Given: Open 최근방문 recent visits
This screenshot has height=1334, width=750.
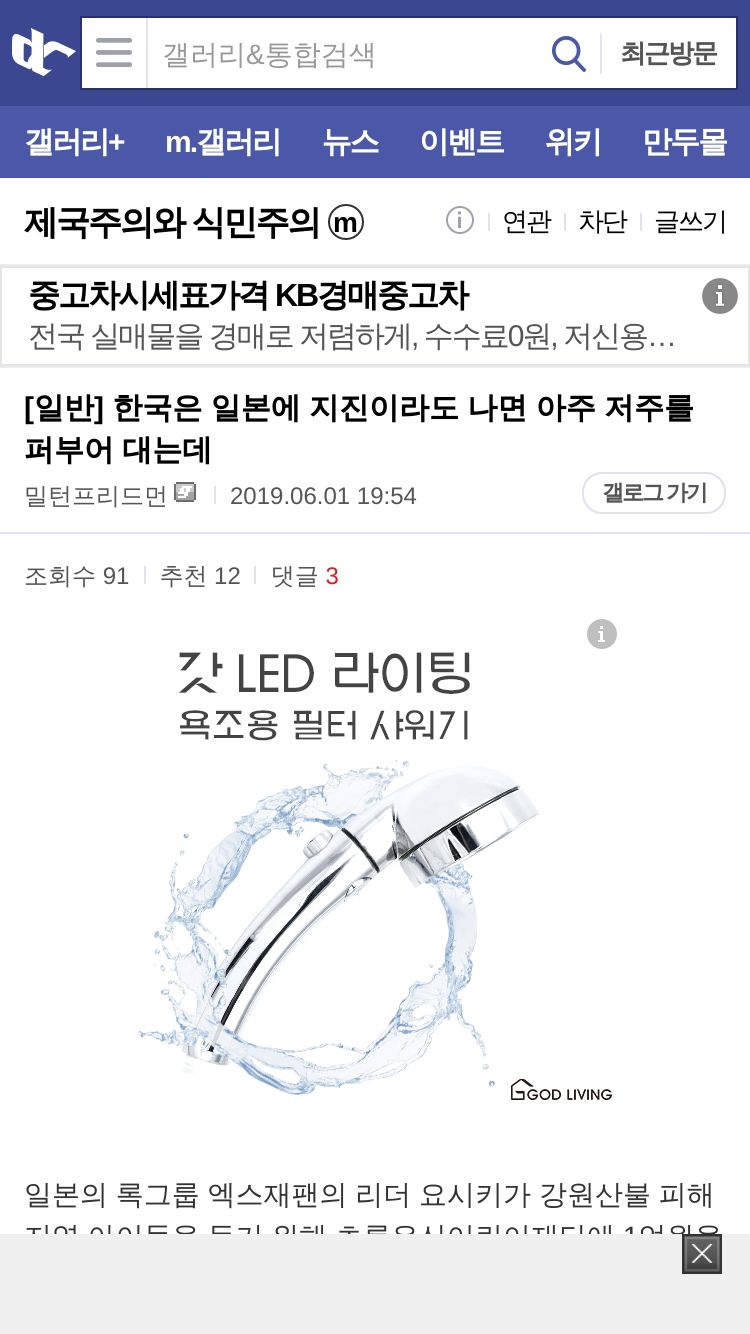Looking at the screenshot, I should [x=669, y=53].
